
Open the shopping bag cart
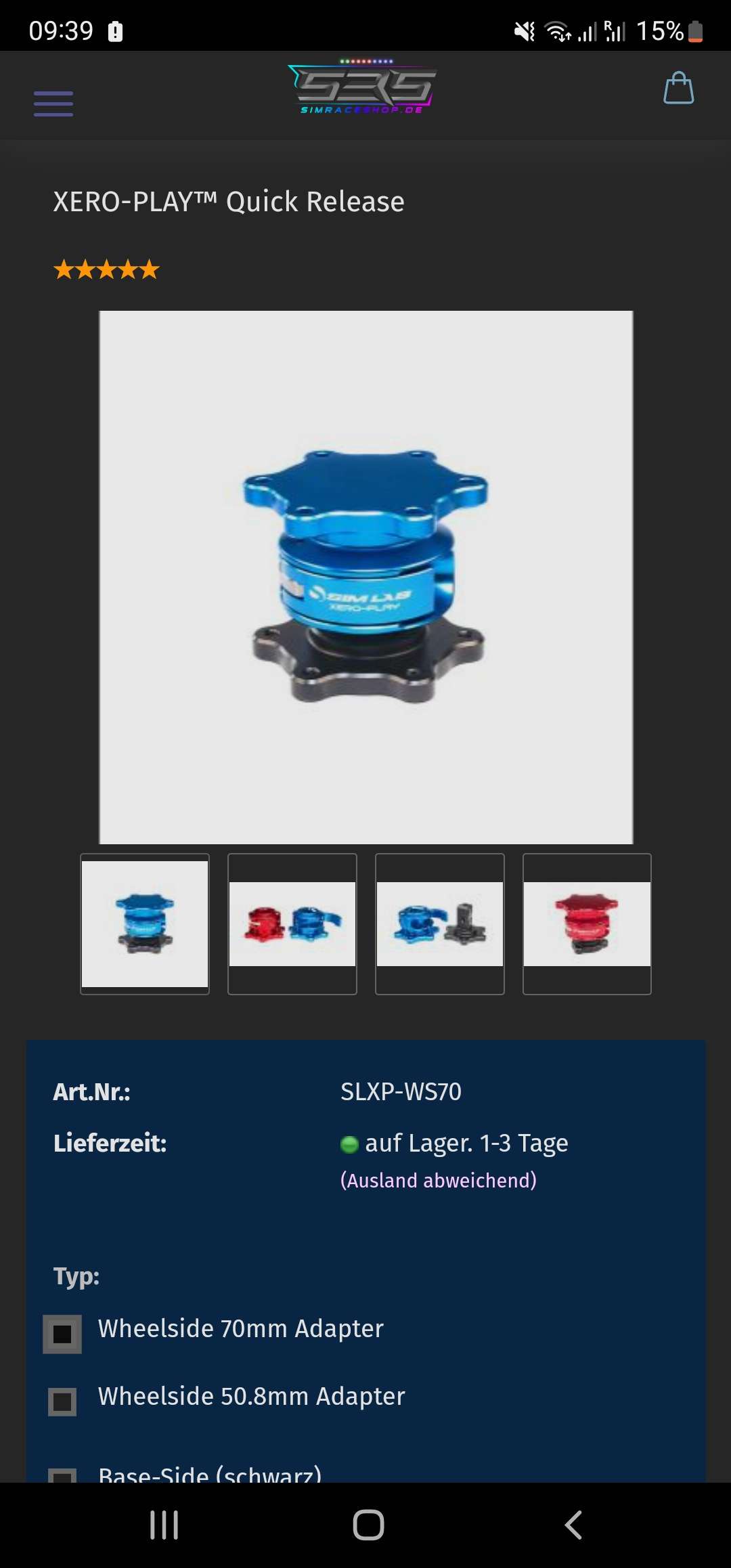coord(678,89)
